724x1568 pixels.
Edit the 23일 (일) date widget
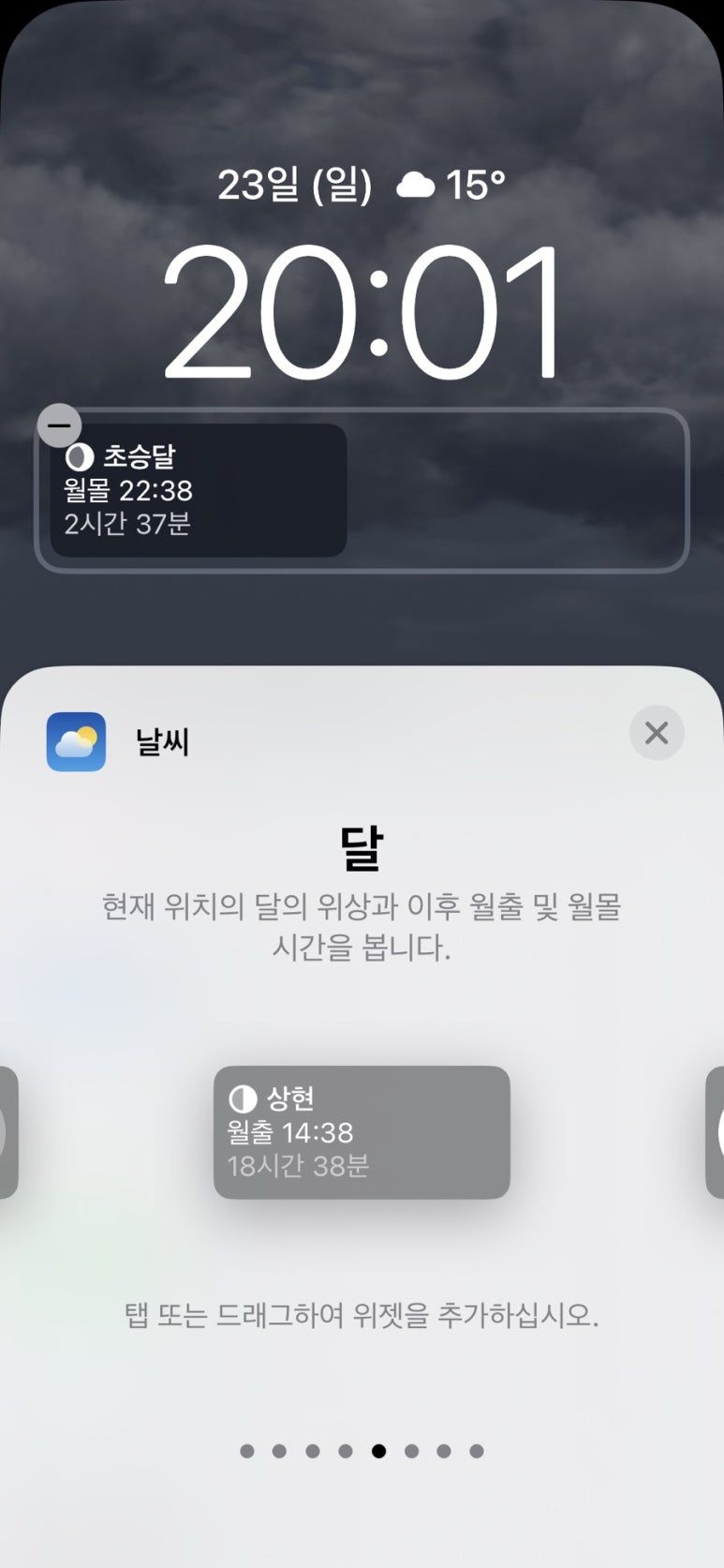coord(362,185)
